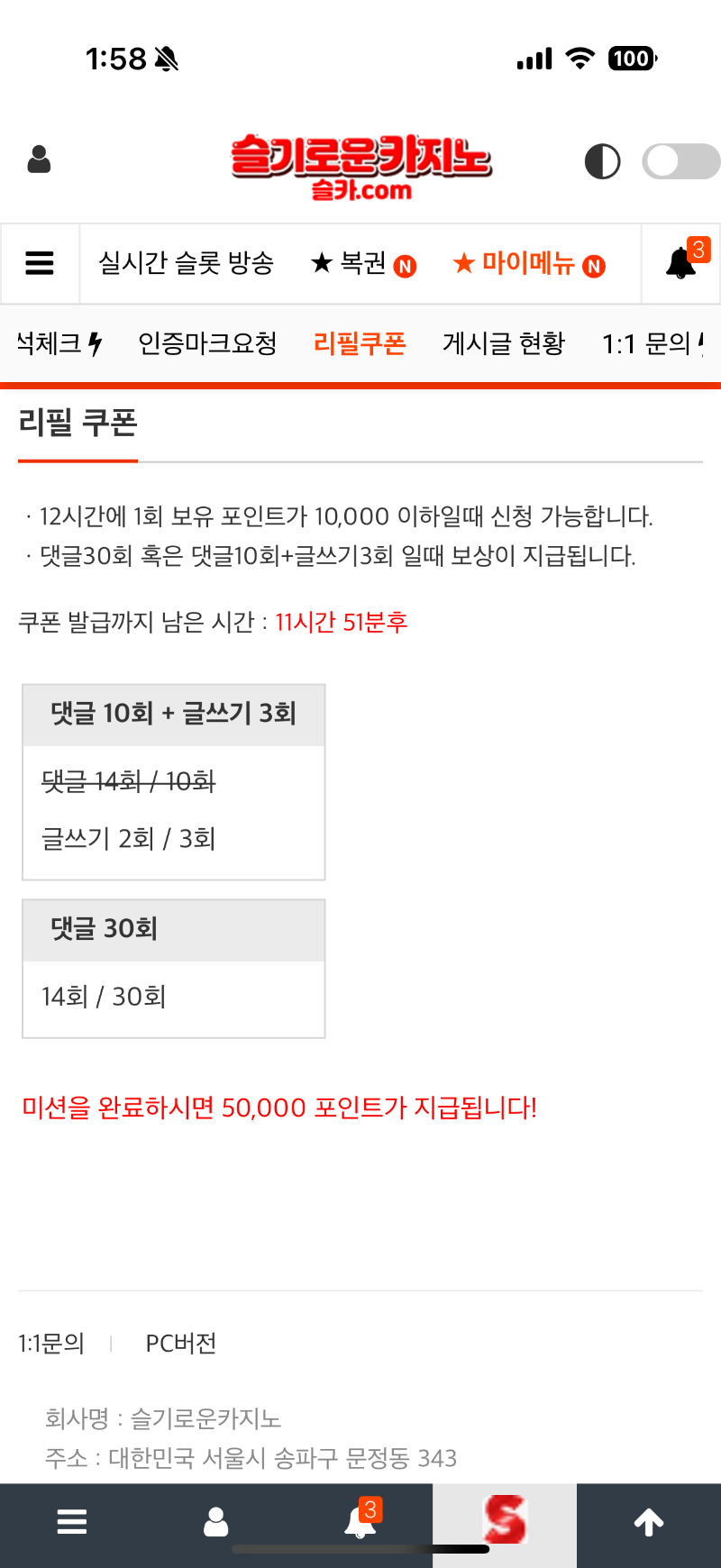The width and height of the screenshot is (721, 1568).
Task: Check notifications from the bottom bar bell
Action: 360,1522
